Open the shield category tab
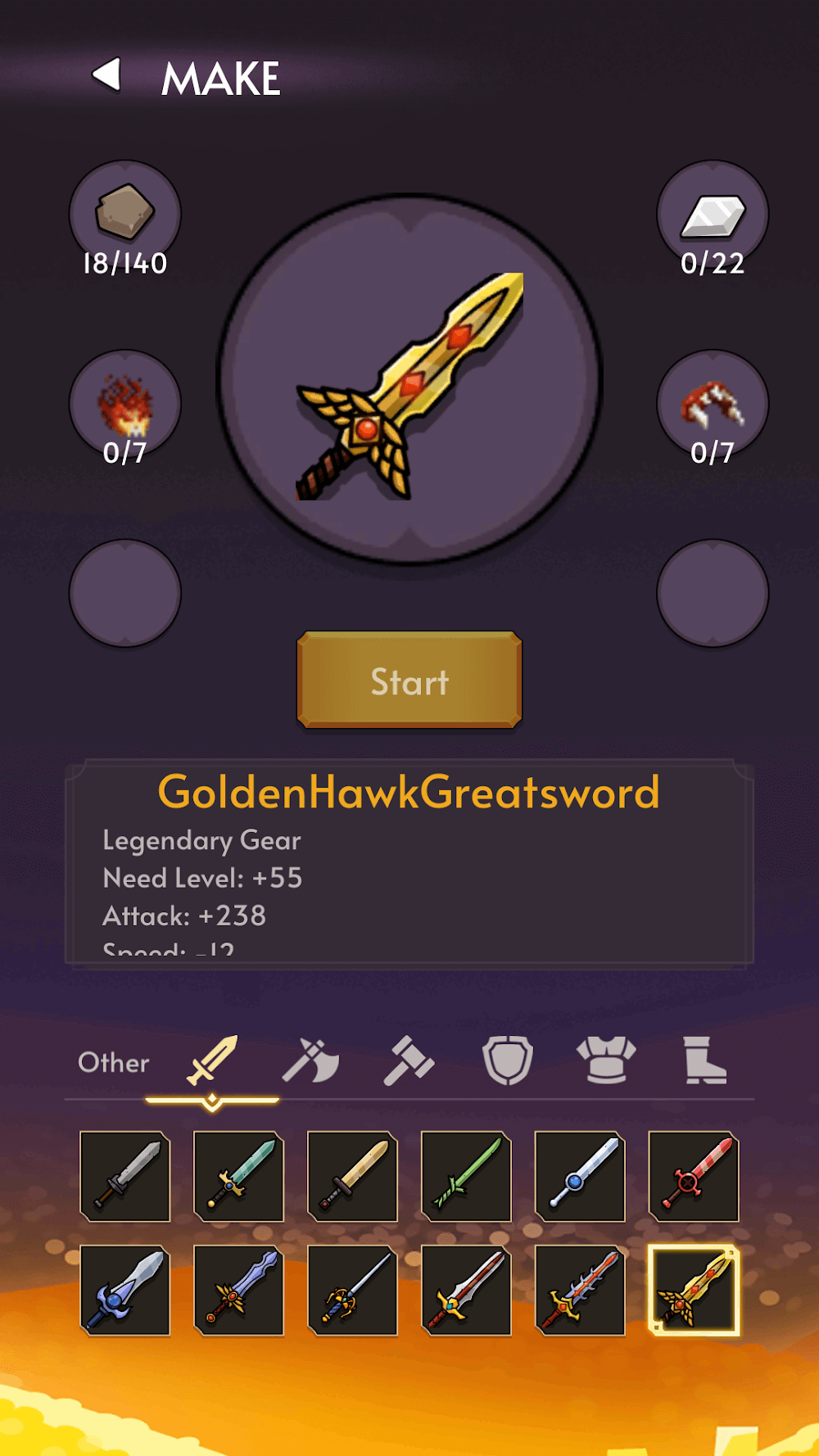Viewport: 819px width, 1456px height. pos(507,1062)
